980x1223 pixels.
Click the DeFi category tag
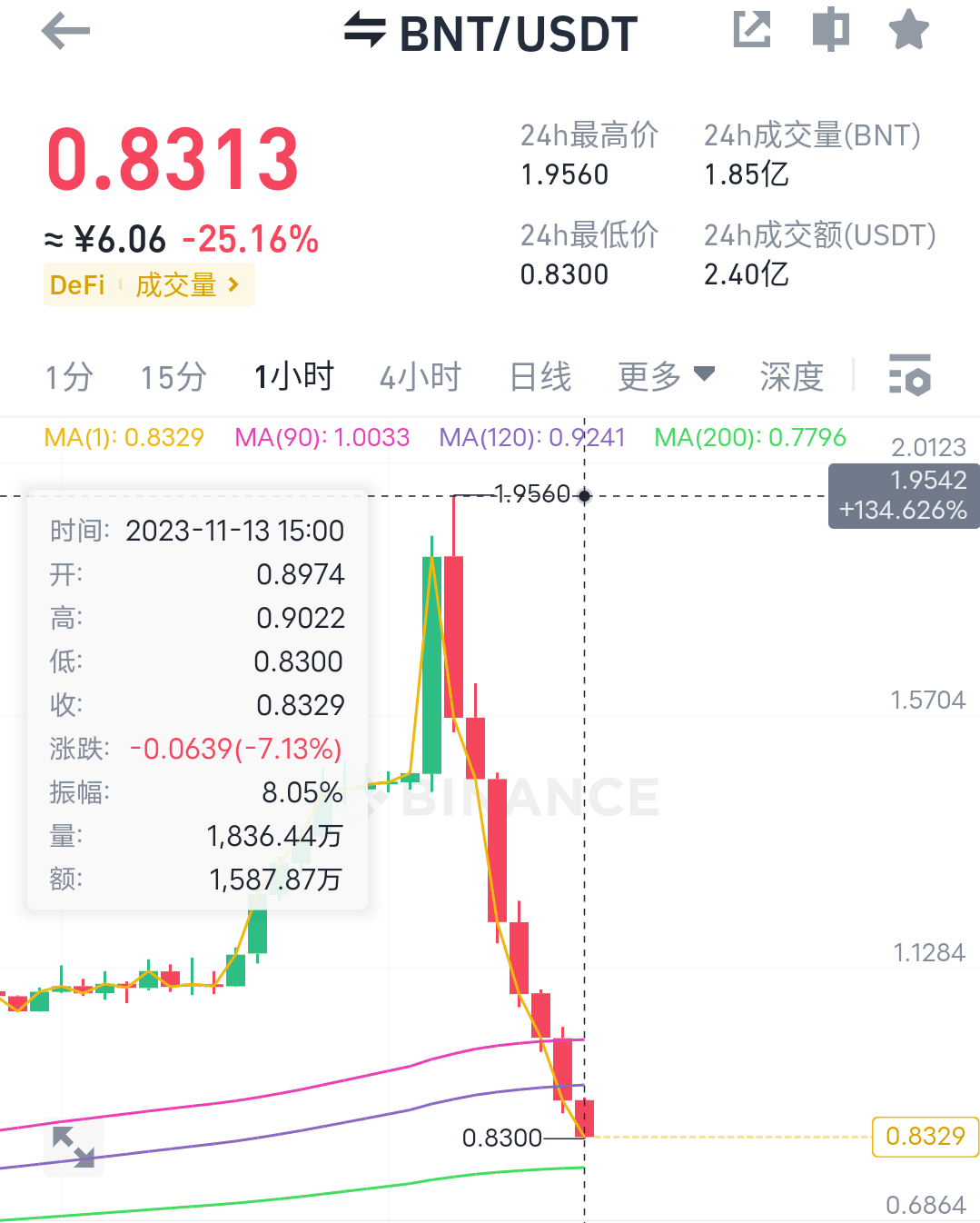point(76,284)
